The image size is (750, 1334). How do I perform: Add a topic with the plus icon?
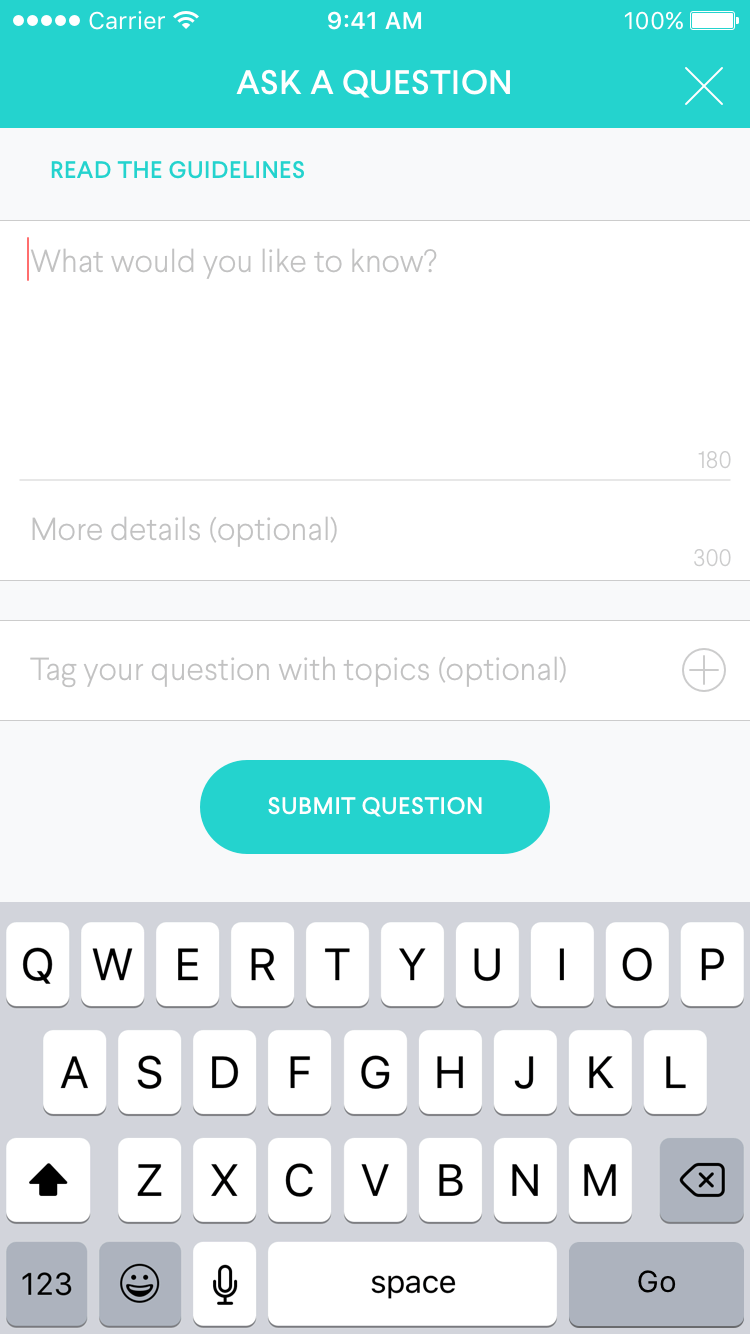point(703,670)
